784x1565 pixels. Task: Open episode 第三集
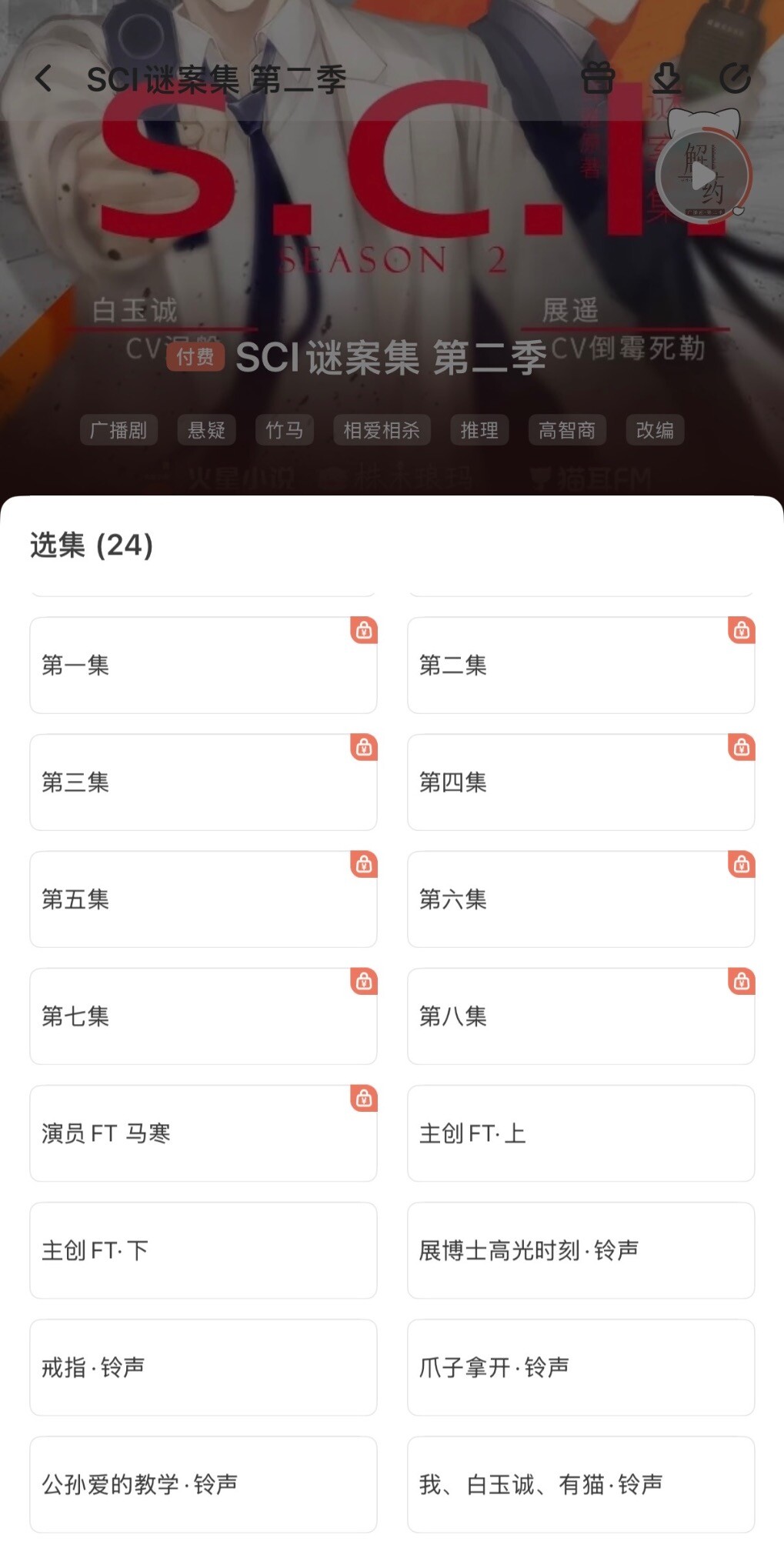click(x=203, y=782)
